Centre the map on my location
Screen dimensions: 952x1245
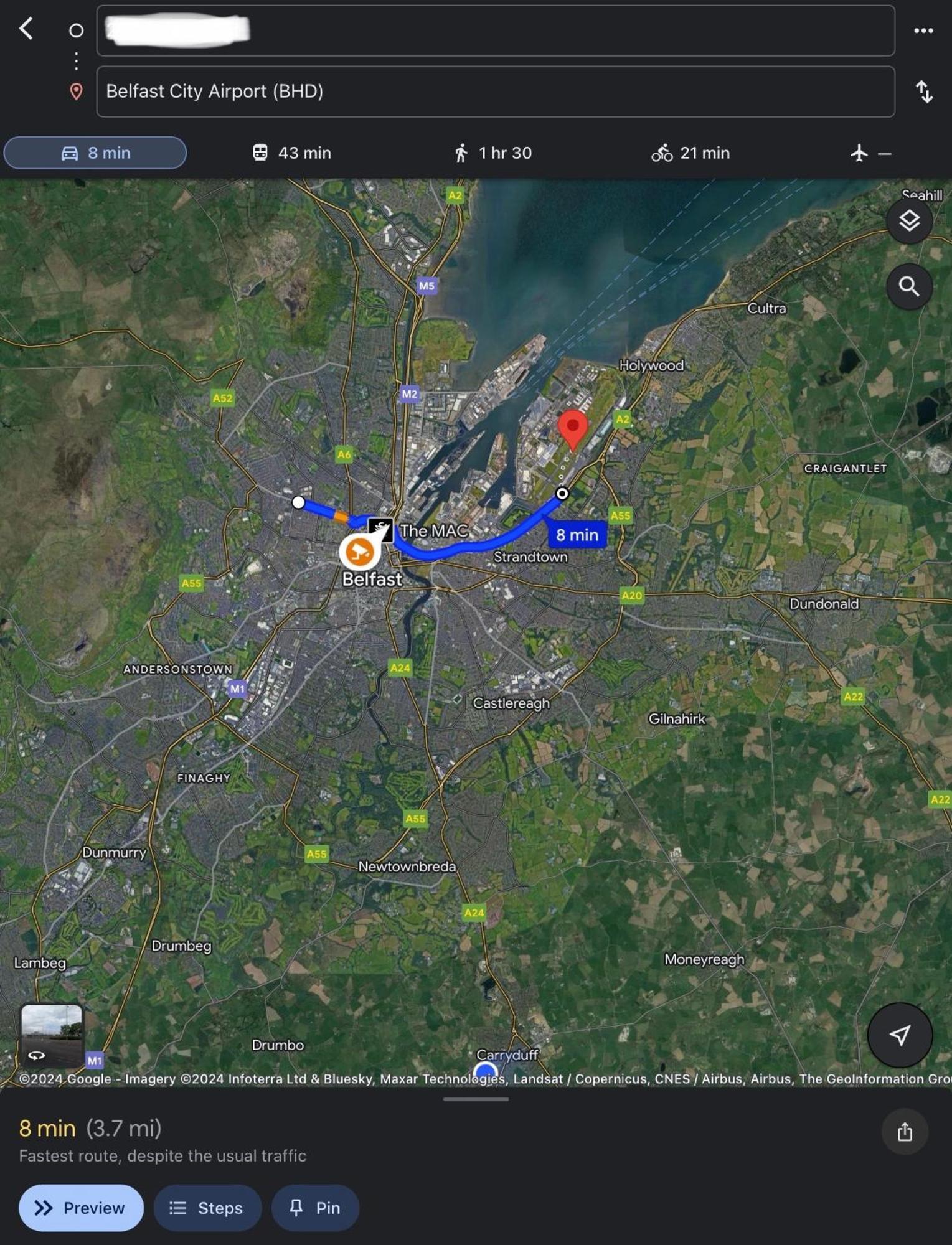click(900, 1035)
